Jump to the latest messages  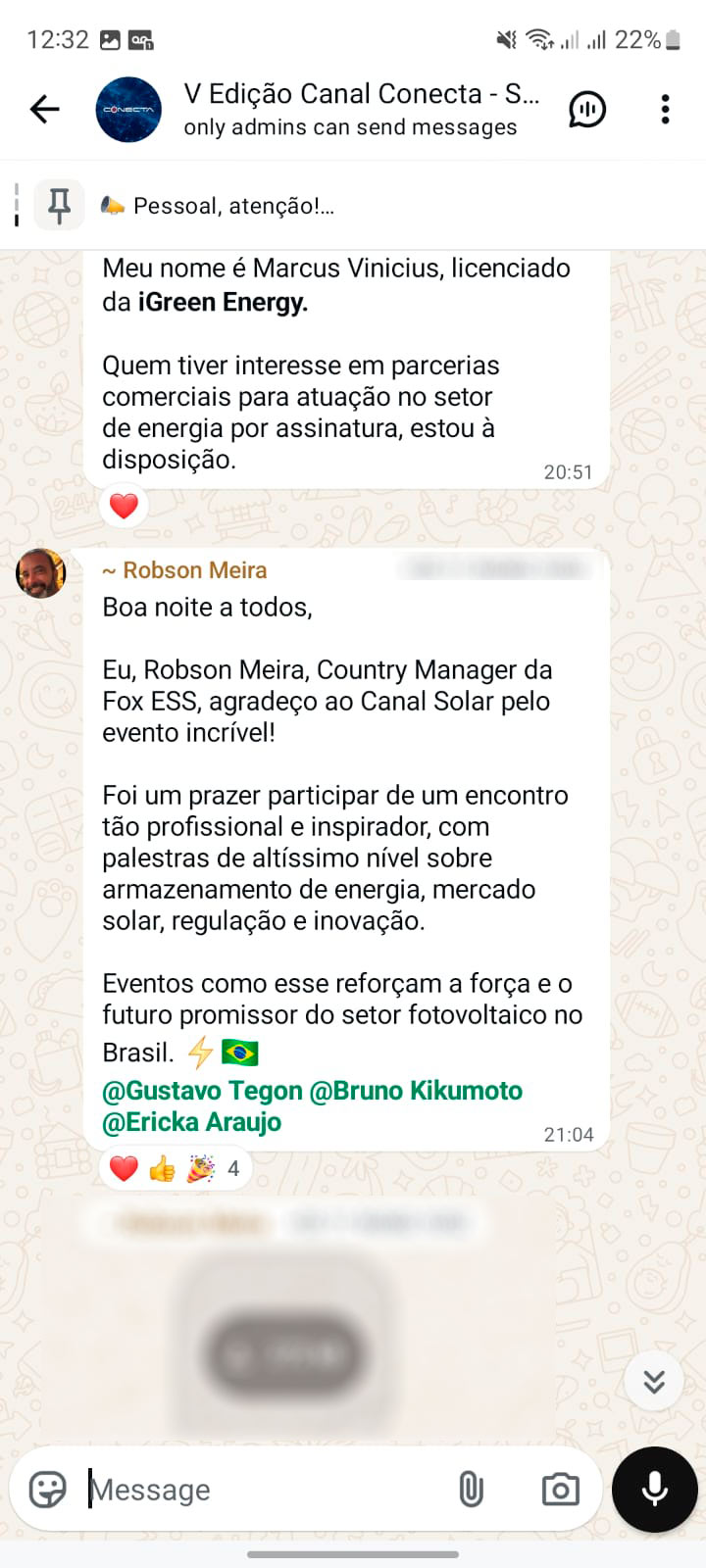tap(653, 1382)
